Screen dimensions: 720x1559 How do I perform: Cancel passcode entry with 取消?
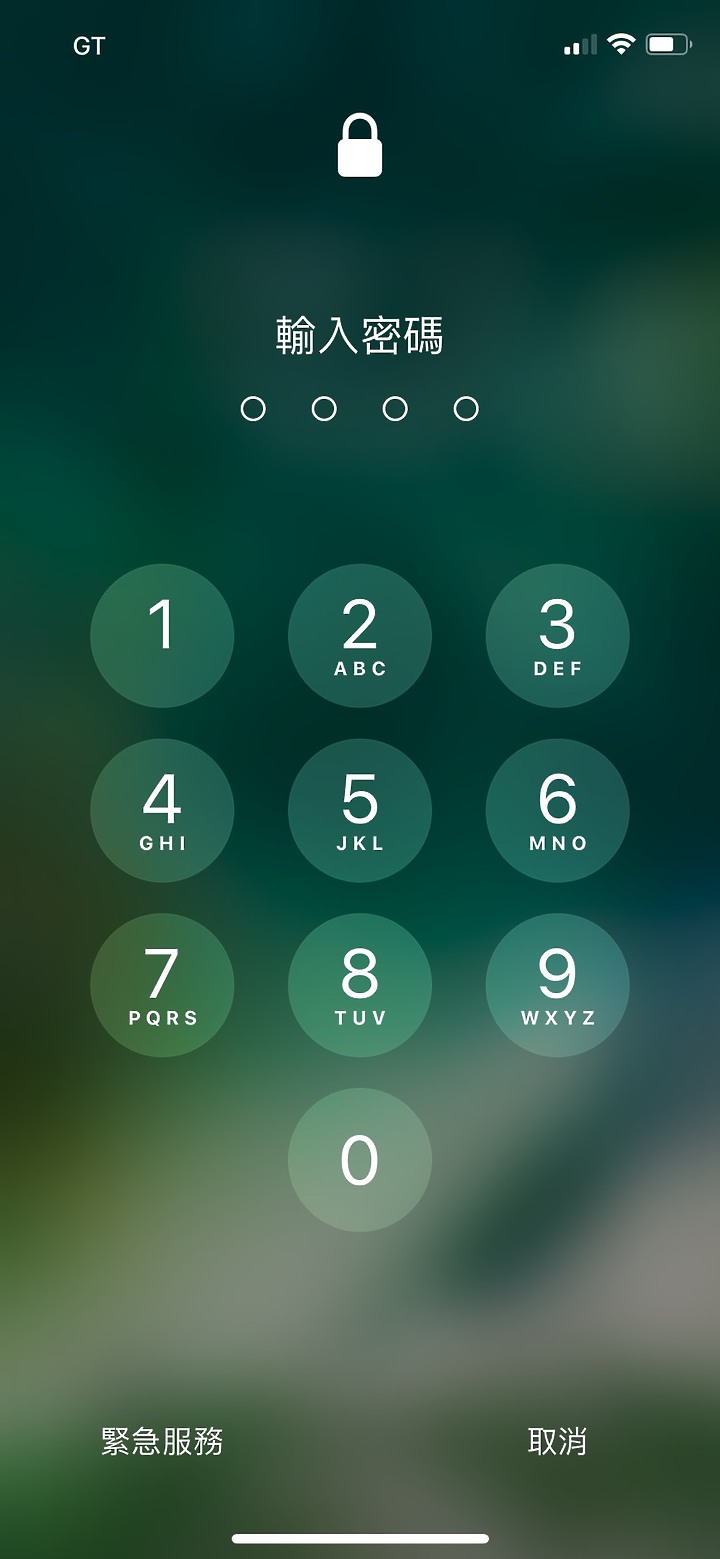tap(557, 1441)
